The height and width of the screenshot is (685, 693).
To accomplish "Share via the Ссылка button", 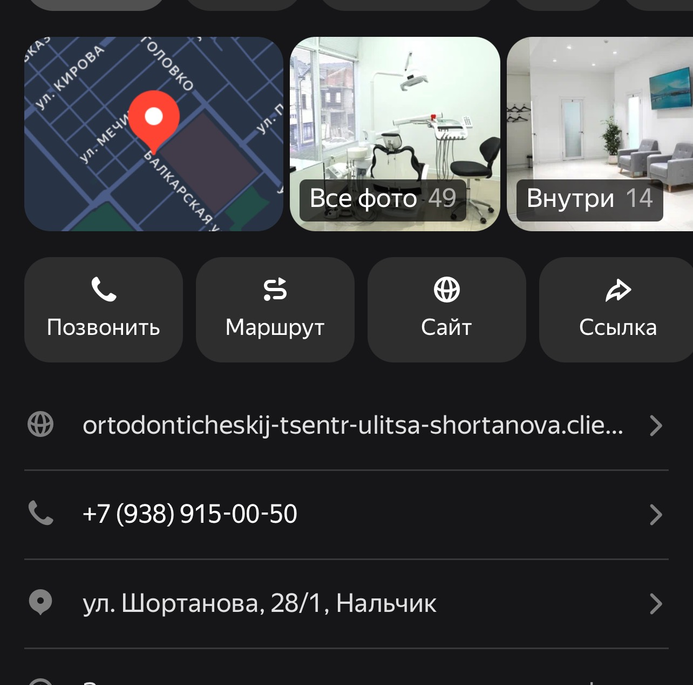I will pyautogui.click(x=617, y=309).
